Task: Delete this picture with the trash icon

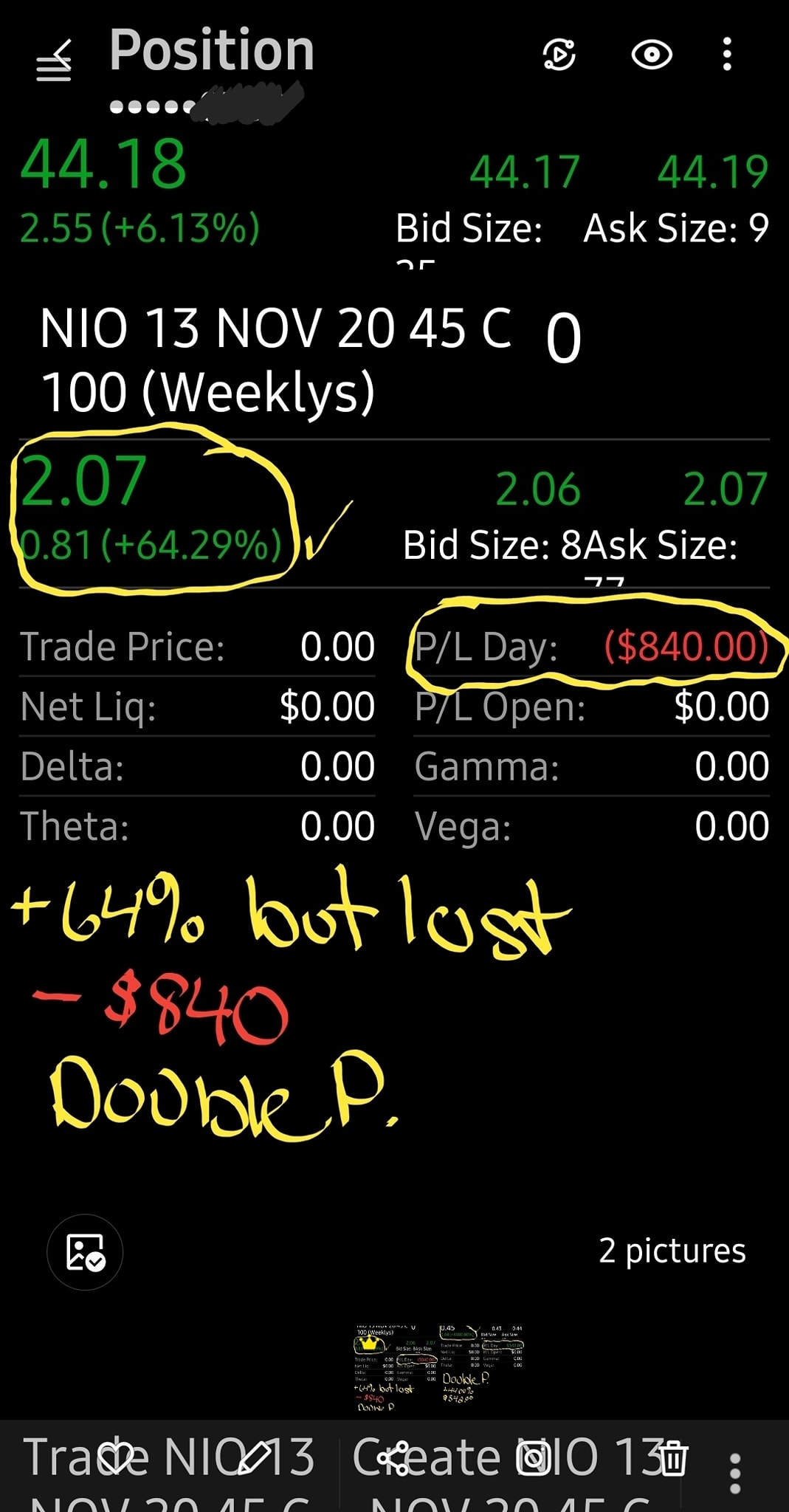Action: coord(672,1459)
